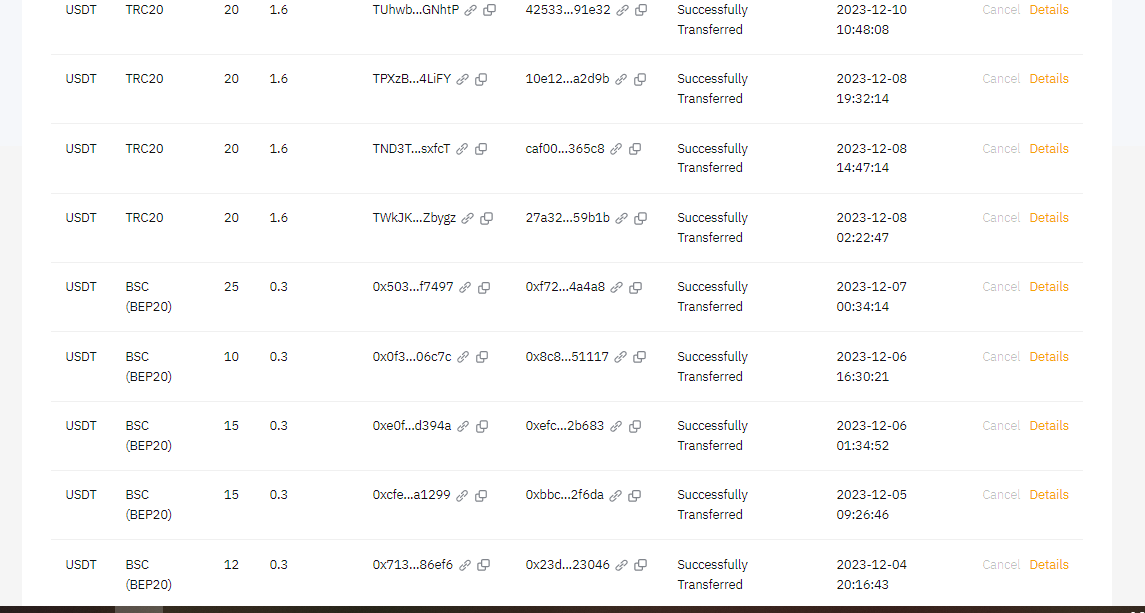Copy address TUhwb...GNhtP
Screen dimensions: 1145x613
(489, 10)
